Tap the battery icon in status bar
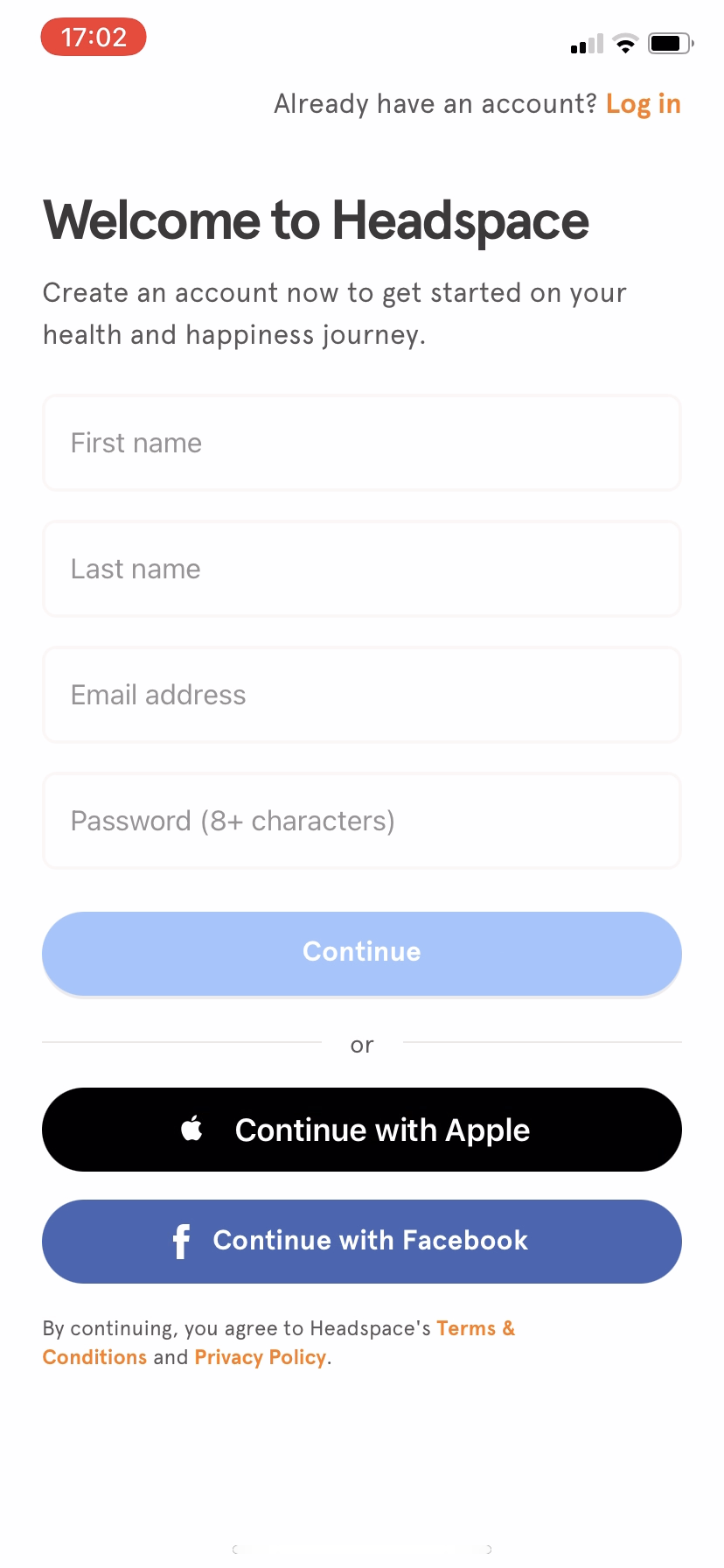This screenshot has height=1568, width=724. coord(669,43)
